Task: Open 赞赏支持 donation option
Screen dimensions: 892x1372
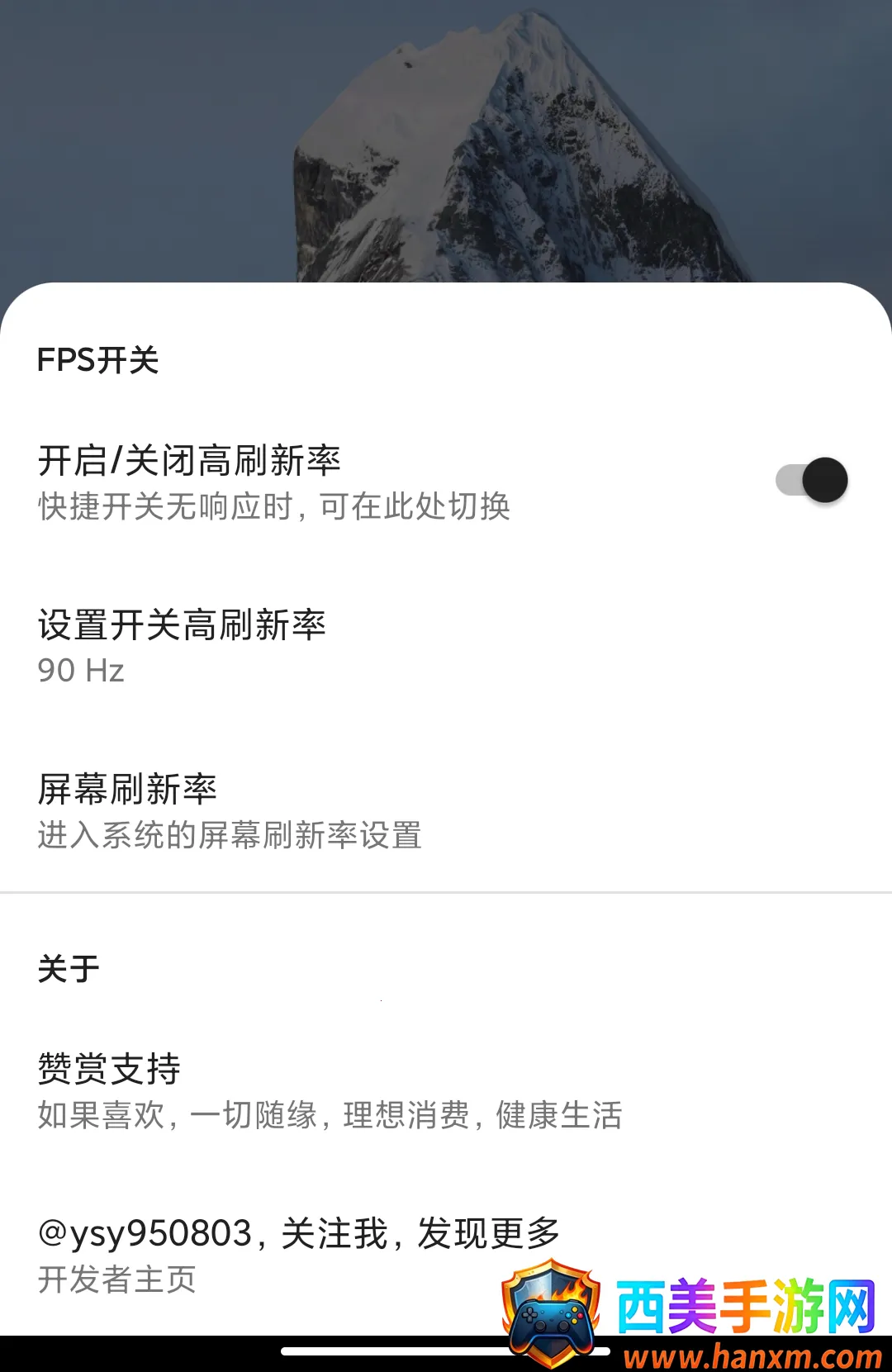Action: point(329,1090)
